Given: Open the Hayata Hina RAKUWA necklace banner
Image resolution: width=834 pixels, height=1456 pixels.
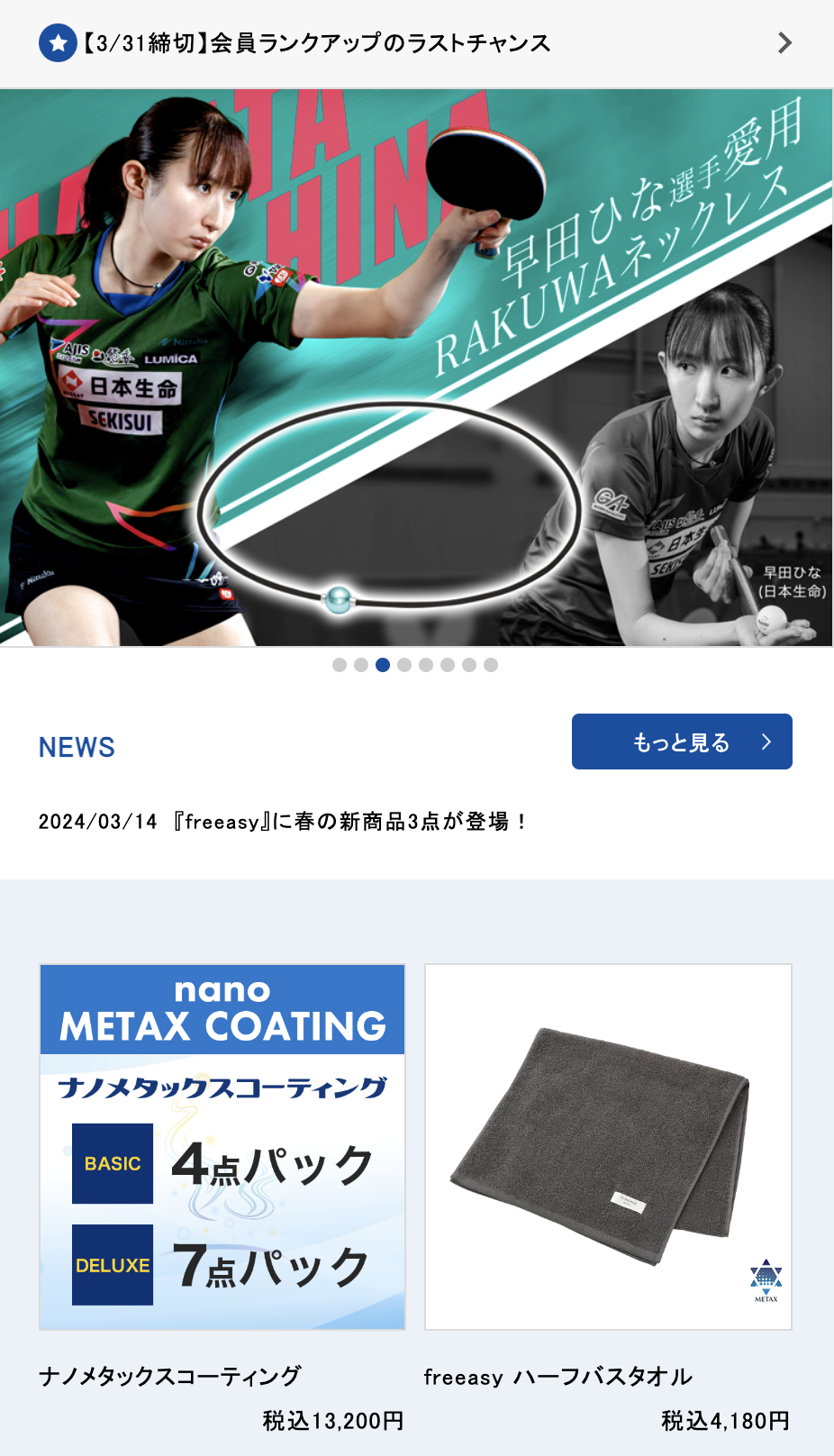Looking at the screenshot, I should (416, 368).
